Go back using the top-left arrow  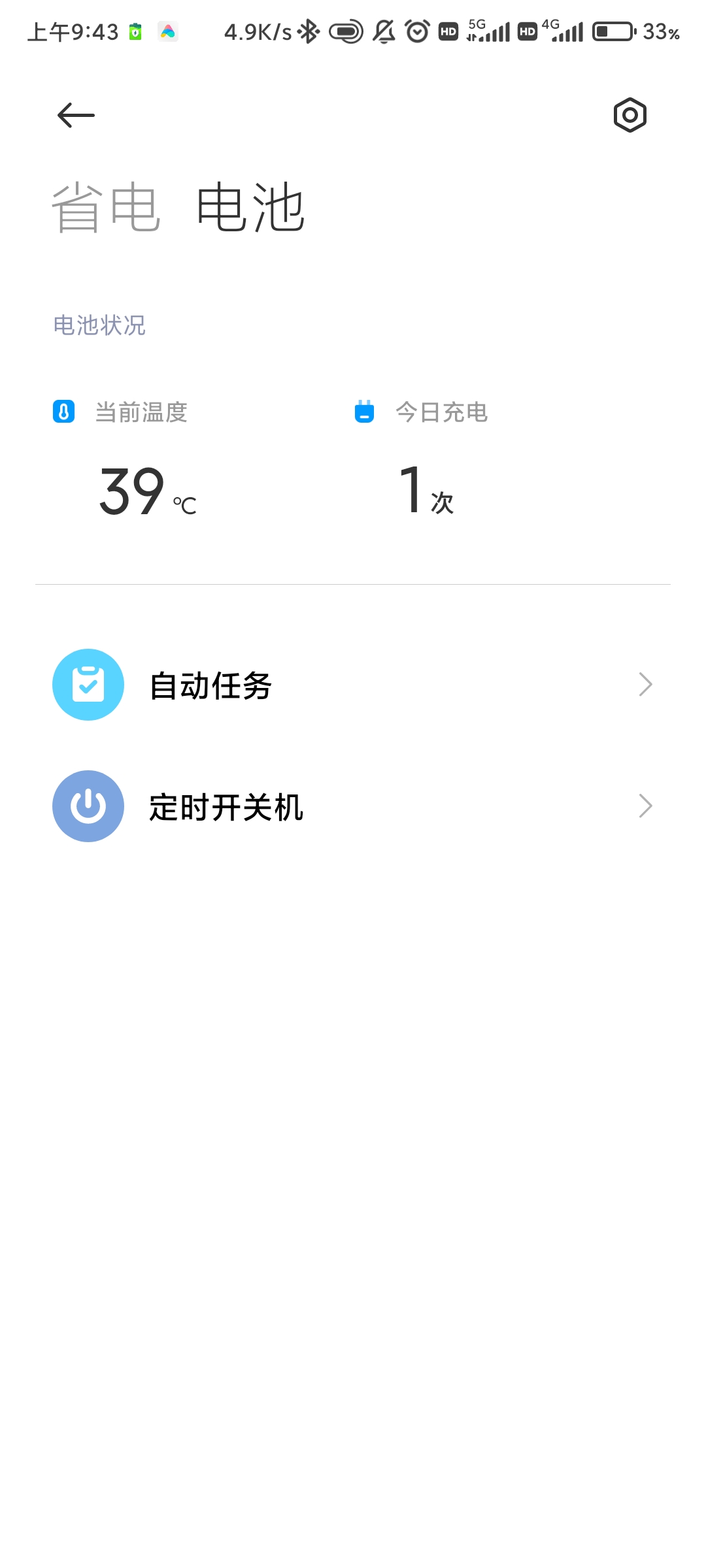pyautogui.click(x=76, y=116)
